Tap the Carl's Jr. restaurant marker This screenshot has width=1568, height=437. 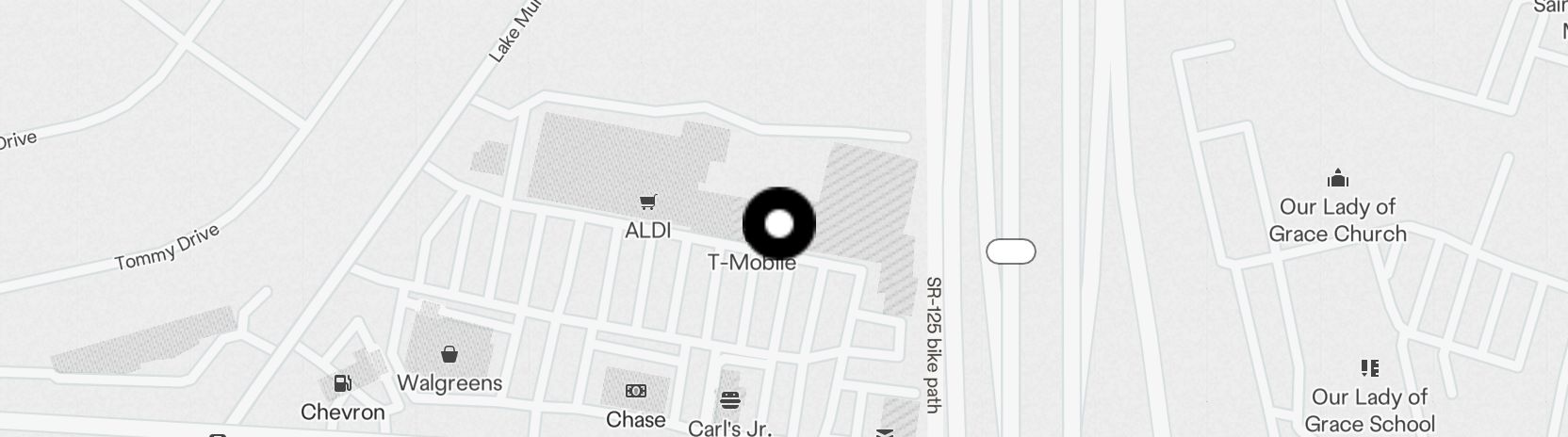(x=729, y=400)
